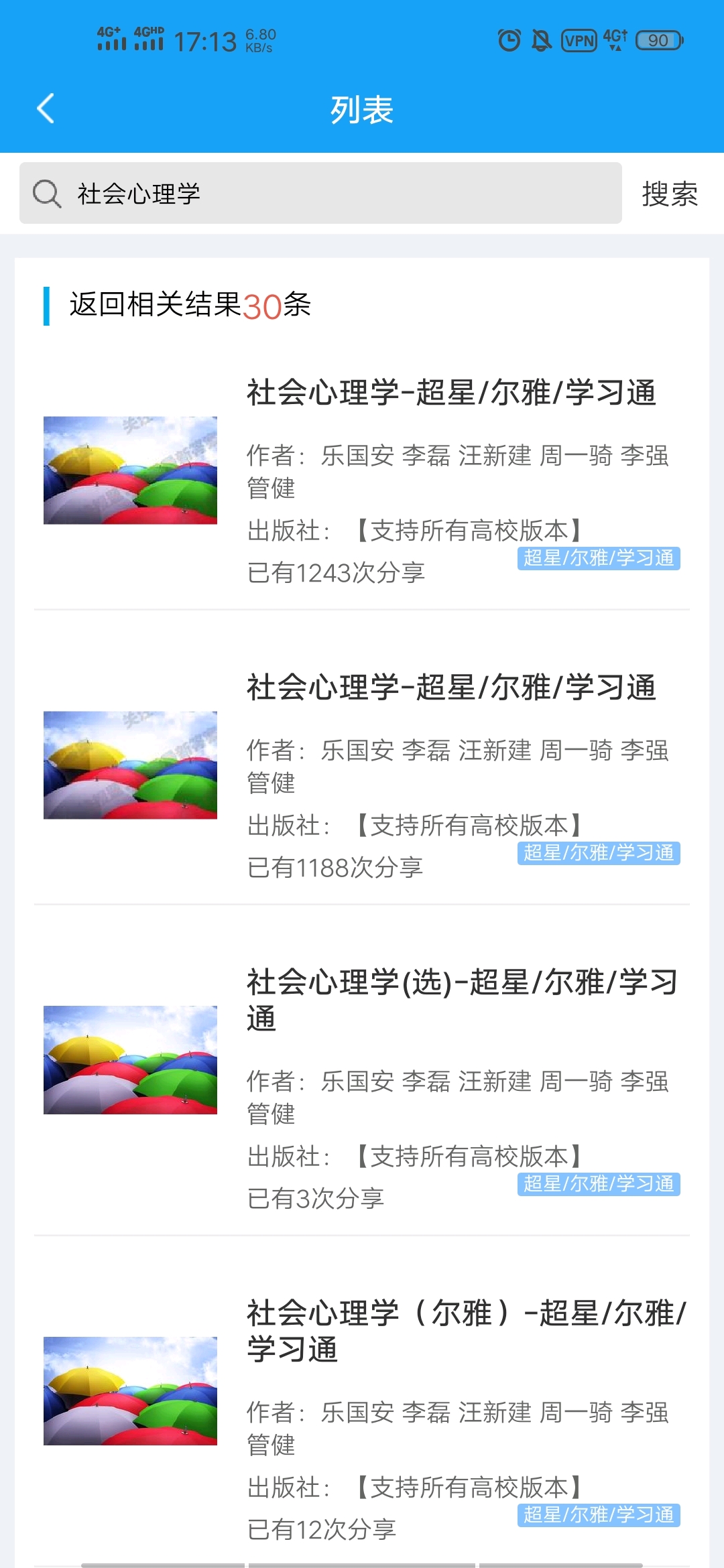Viewport: 724px width, 1568px height.
Task: Go back using the header arrow
Action: click(x=46, y=109)
